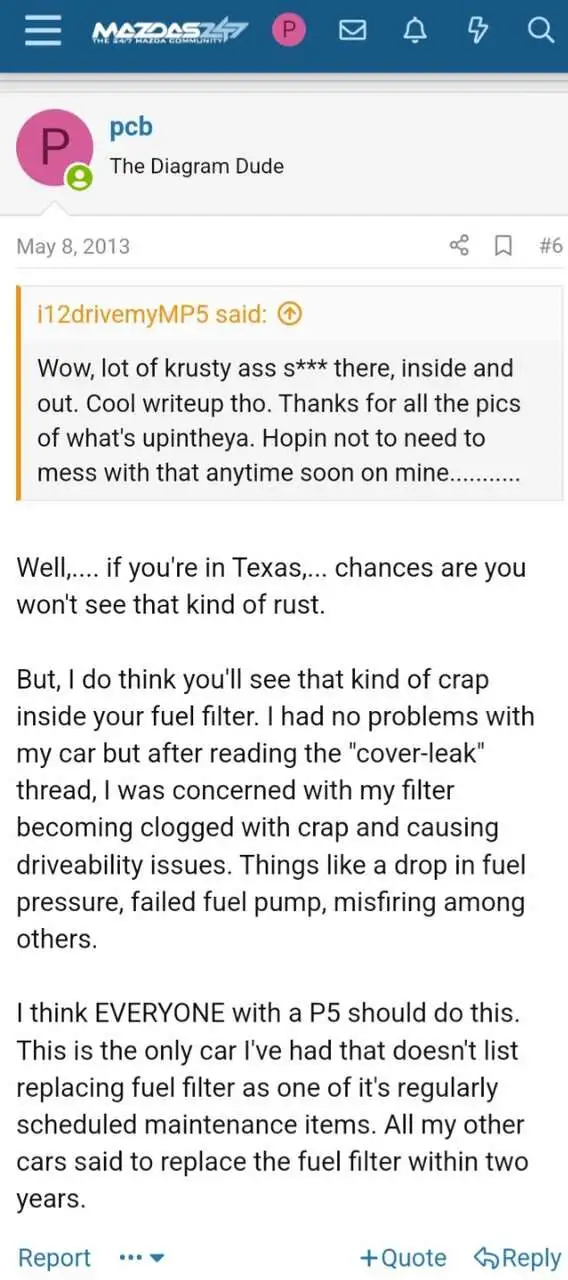The image size is (568, 1280).
Task: Share post #6
Action: pyautogui.click(x=459, y=245)
